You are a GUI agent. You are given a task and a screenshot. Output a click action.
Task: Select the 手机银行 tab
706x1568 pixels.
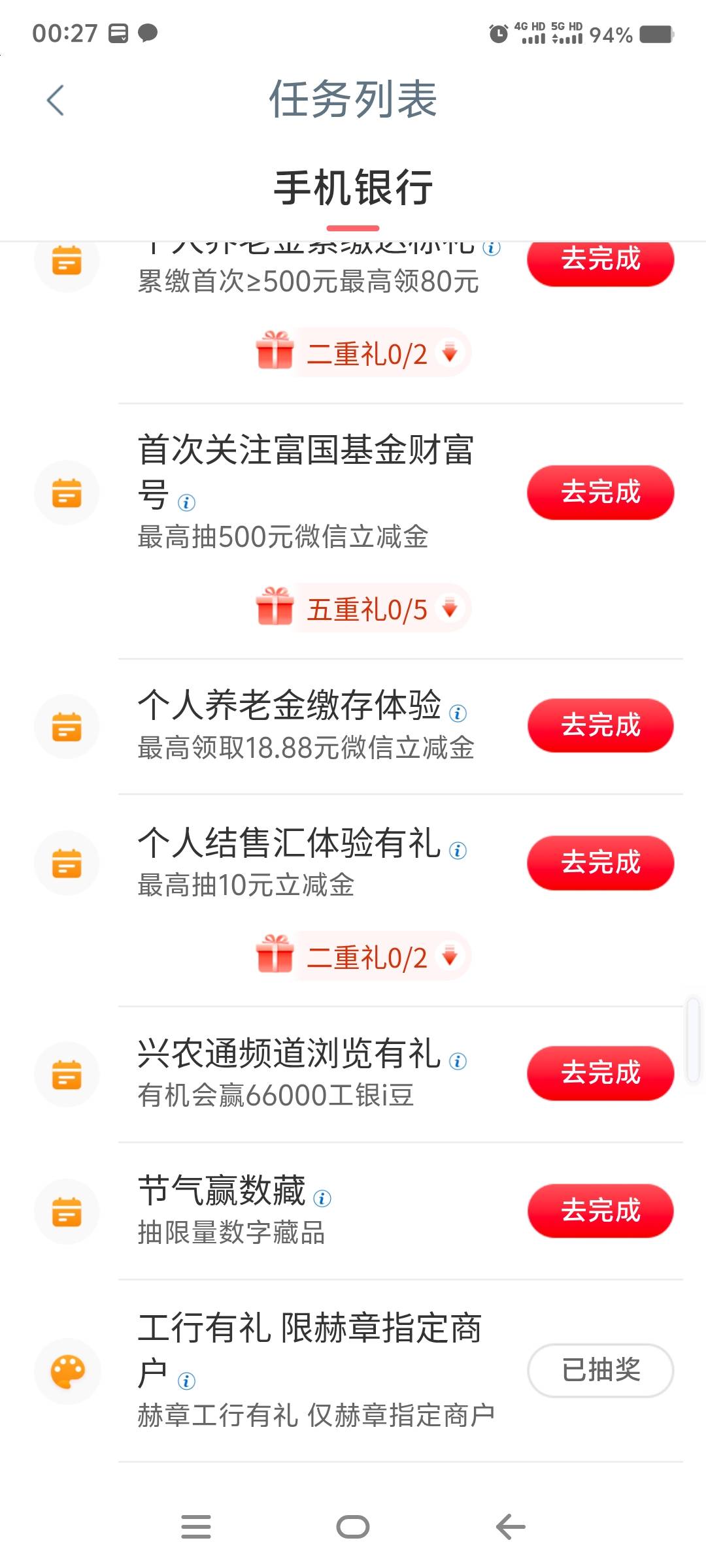click(x=353, y=188)
